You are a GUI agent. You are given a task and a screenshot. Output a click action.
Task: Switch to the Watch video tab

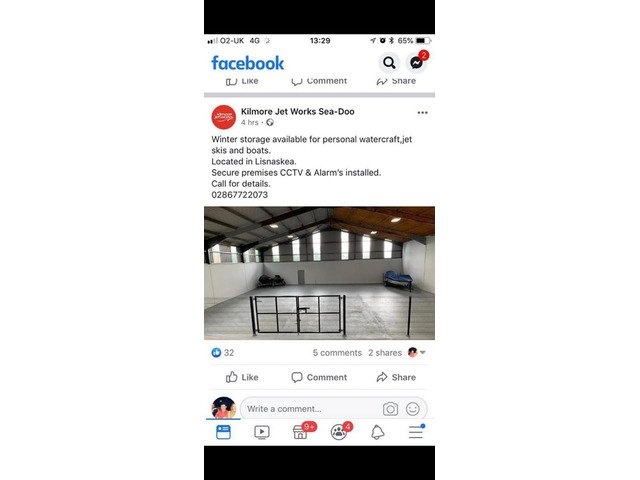pyautogui.click(x=261, y=432)
